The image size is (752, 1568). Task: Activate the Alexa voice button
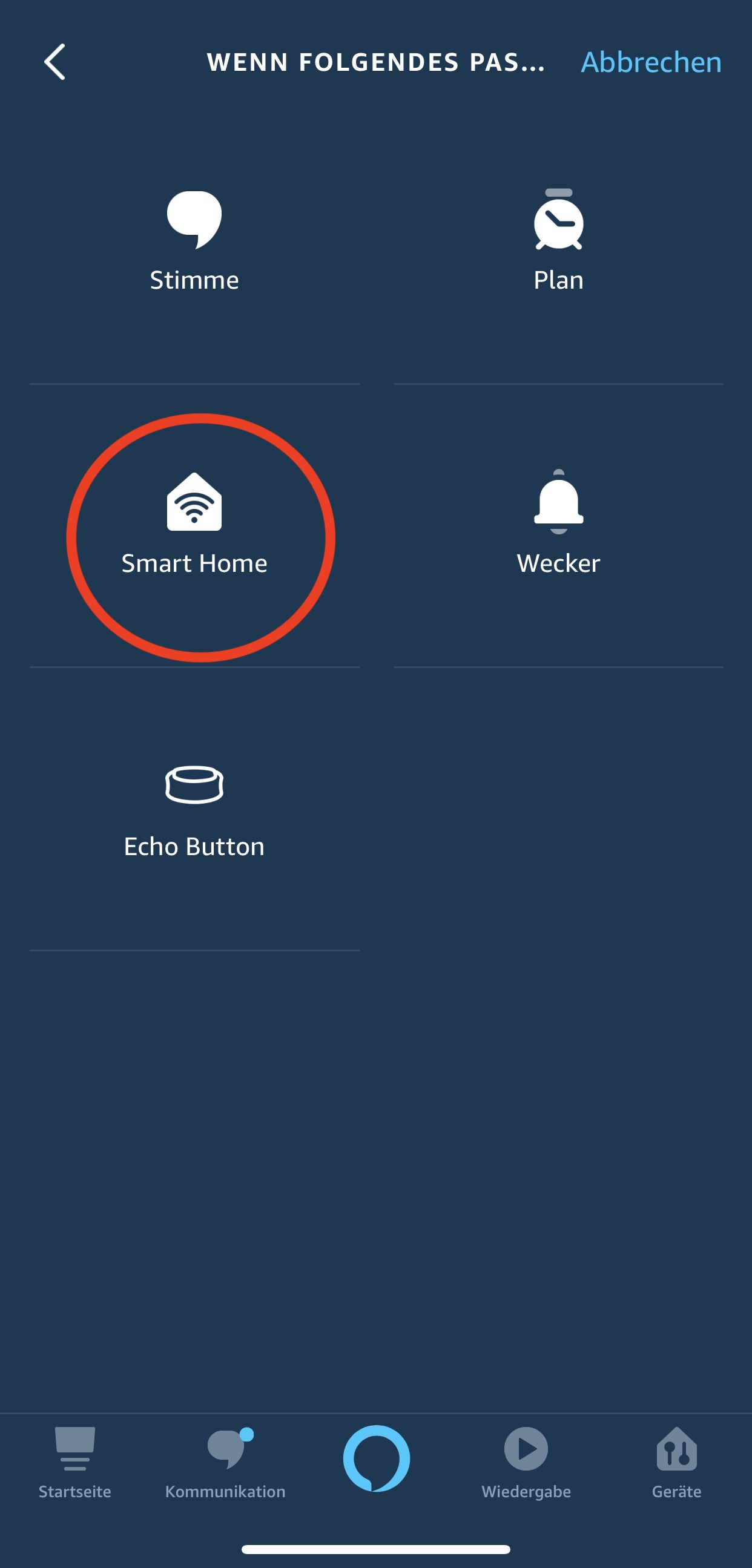coord(377,1458)
